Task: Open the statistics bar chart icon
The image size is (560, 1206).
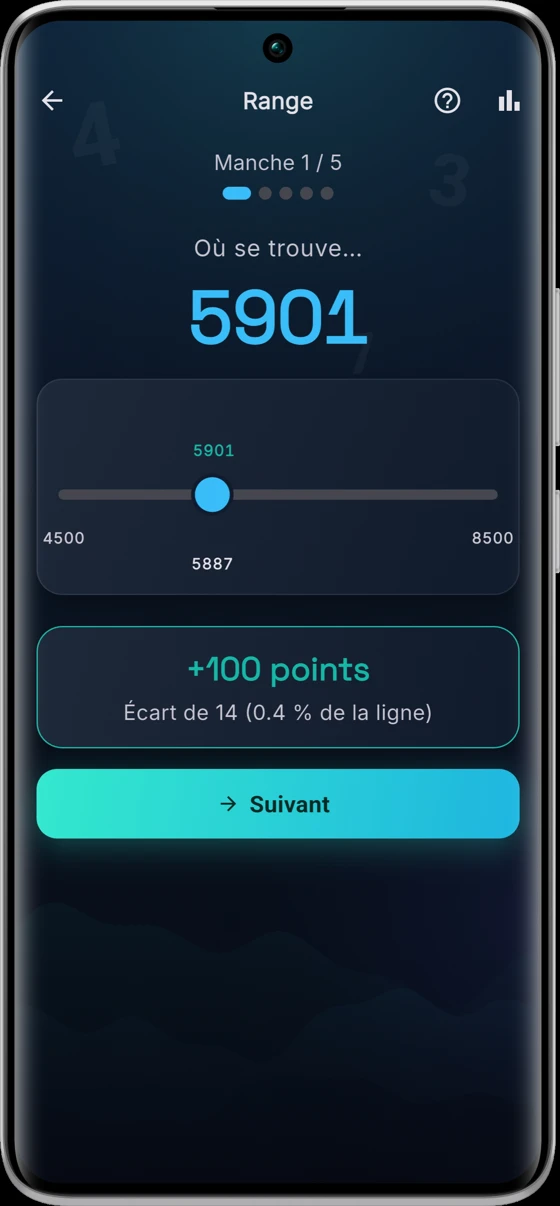Action: pos(509,101)
